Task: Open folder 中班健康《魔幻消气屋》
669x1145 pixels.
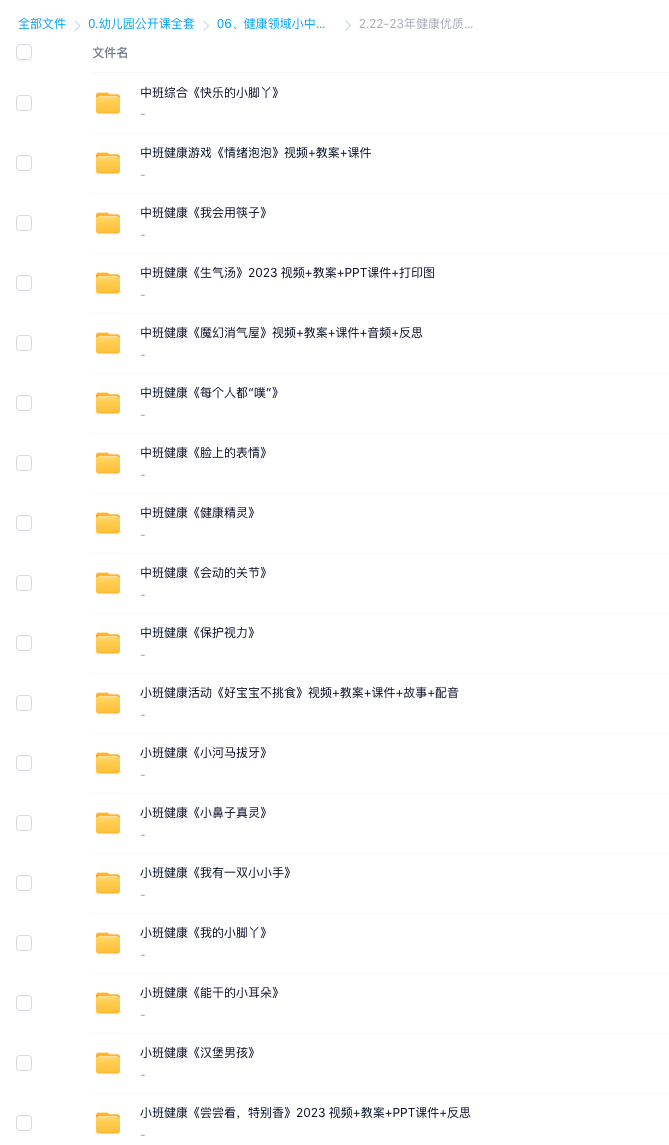Action: [x=281, y=332]
